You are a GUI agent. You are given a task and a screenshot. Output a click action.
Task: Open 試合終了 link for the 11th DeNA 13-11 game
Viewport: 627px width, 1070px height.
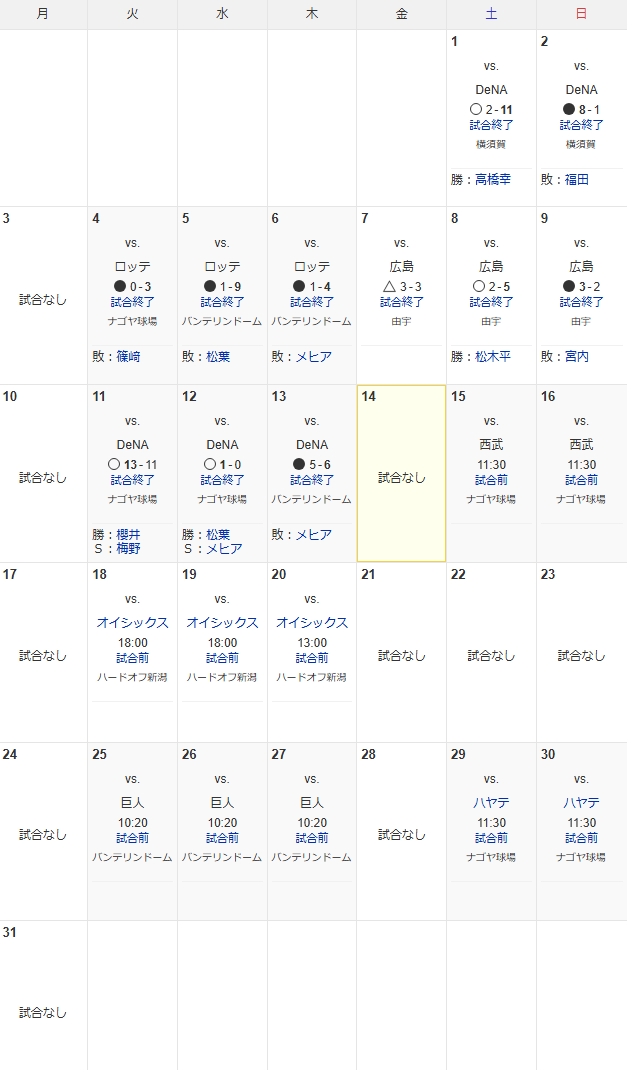[x=132, y=480]
